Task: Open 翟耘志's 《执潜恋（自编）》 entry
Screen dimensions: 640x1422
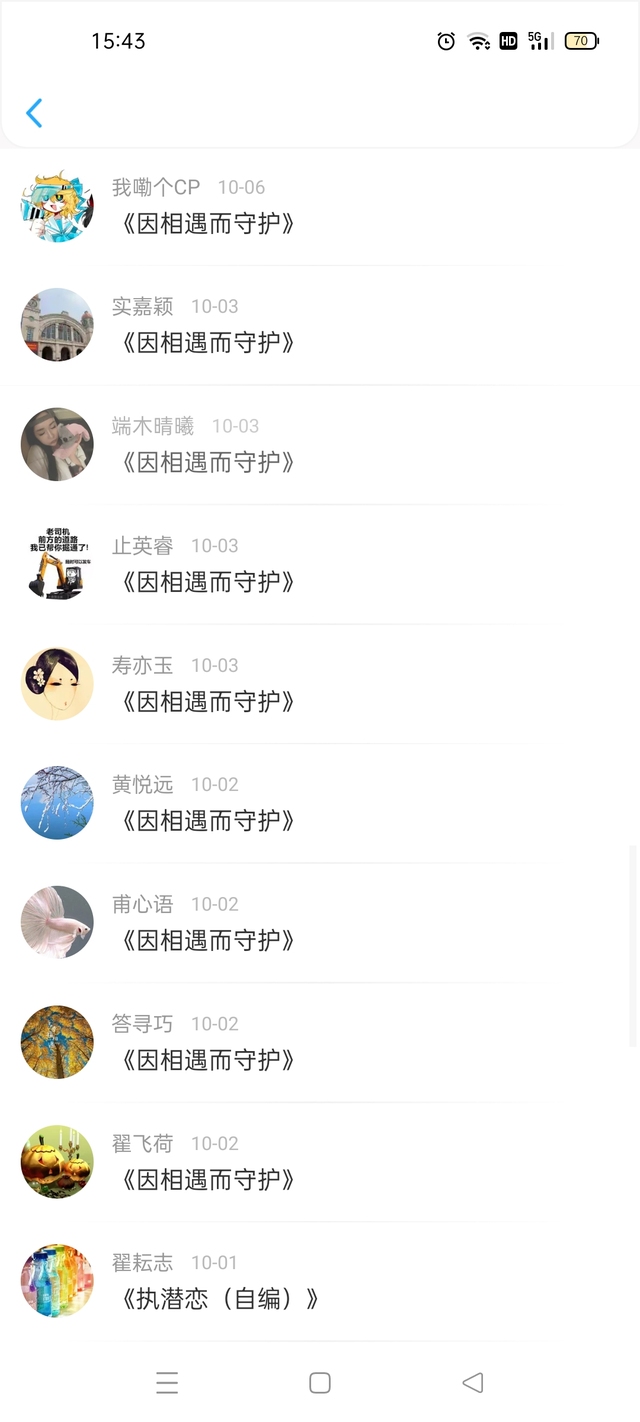Action: pyautogui.click(x=220, y=1299)
